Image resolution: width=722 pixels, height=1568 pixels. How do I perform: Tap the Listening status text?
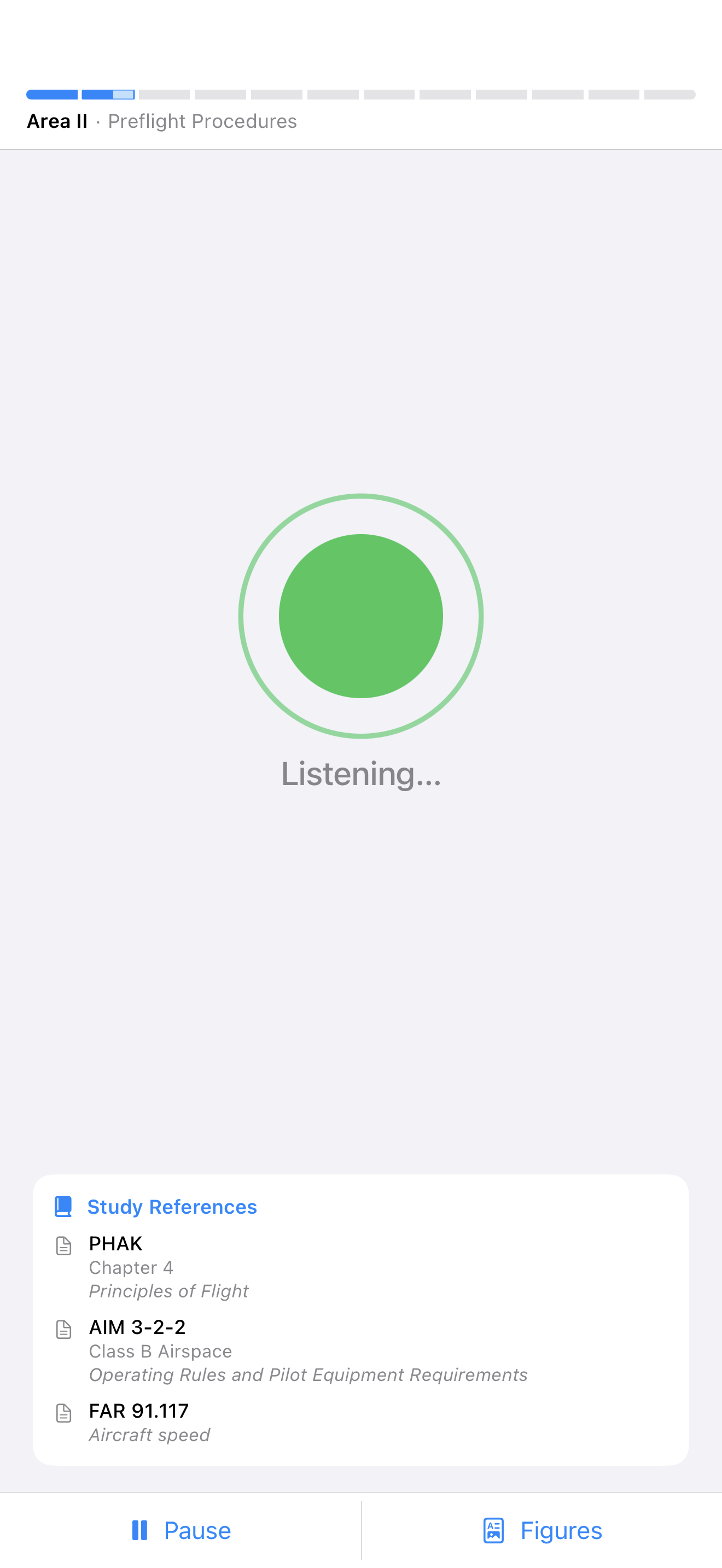(361, 773)
